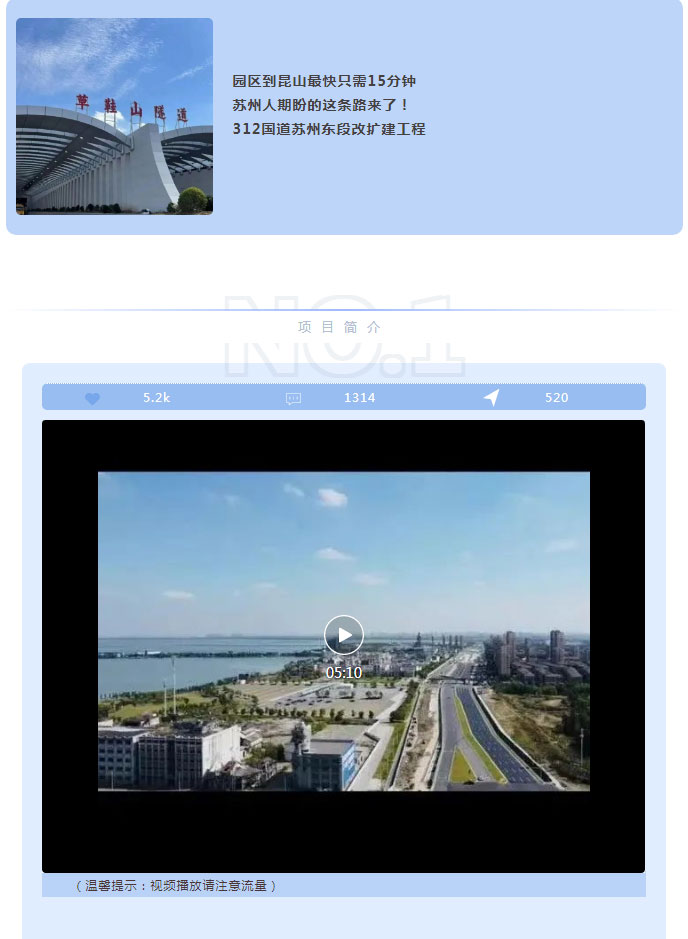Play the 05:10 project introduction video
The height and width of the screenshot is (939, 688).
point(343,635)
